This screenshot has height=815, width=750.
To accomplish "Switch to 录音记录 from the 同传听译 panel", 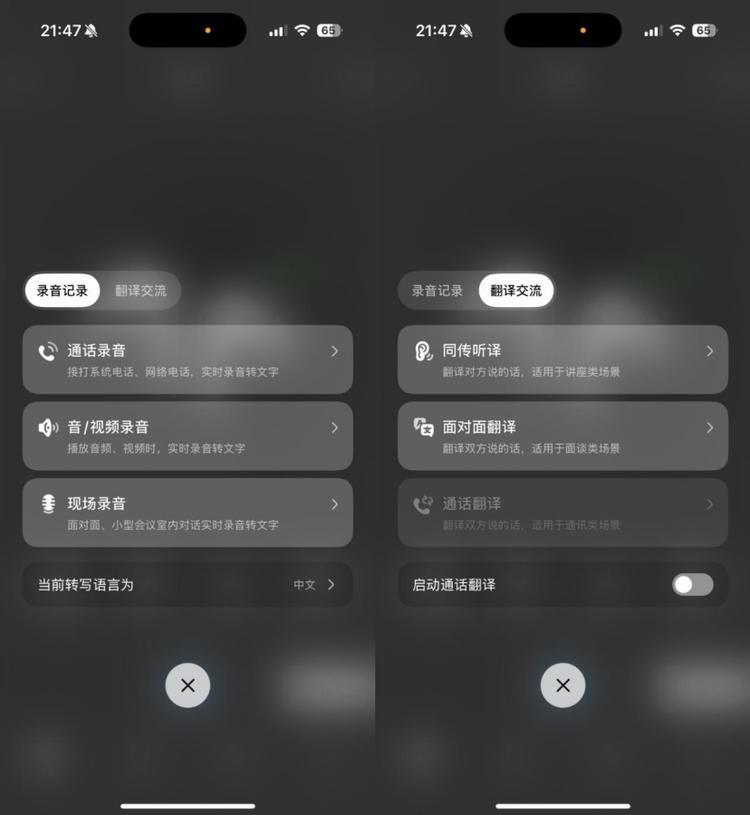I will pyautogui.click(x=437, y=291).
